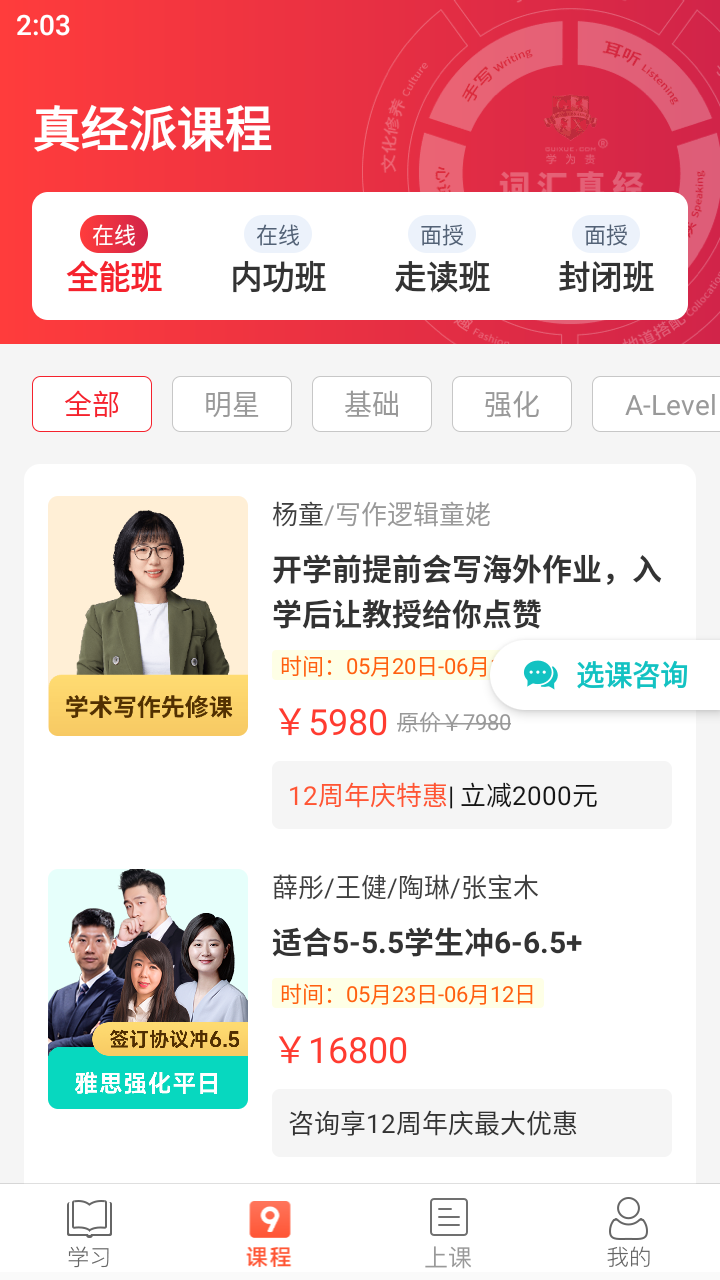This screenshot has height=1280, width=720.
Task: Click 咨询享12周年庆最大优惠 banner
Action: [x=471, y=1122]
